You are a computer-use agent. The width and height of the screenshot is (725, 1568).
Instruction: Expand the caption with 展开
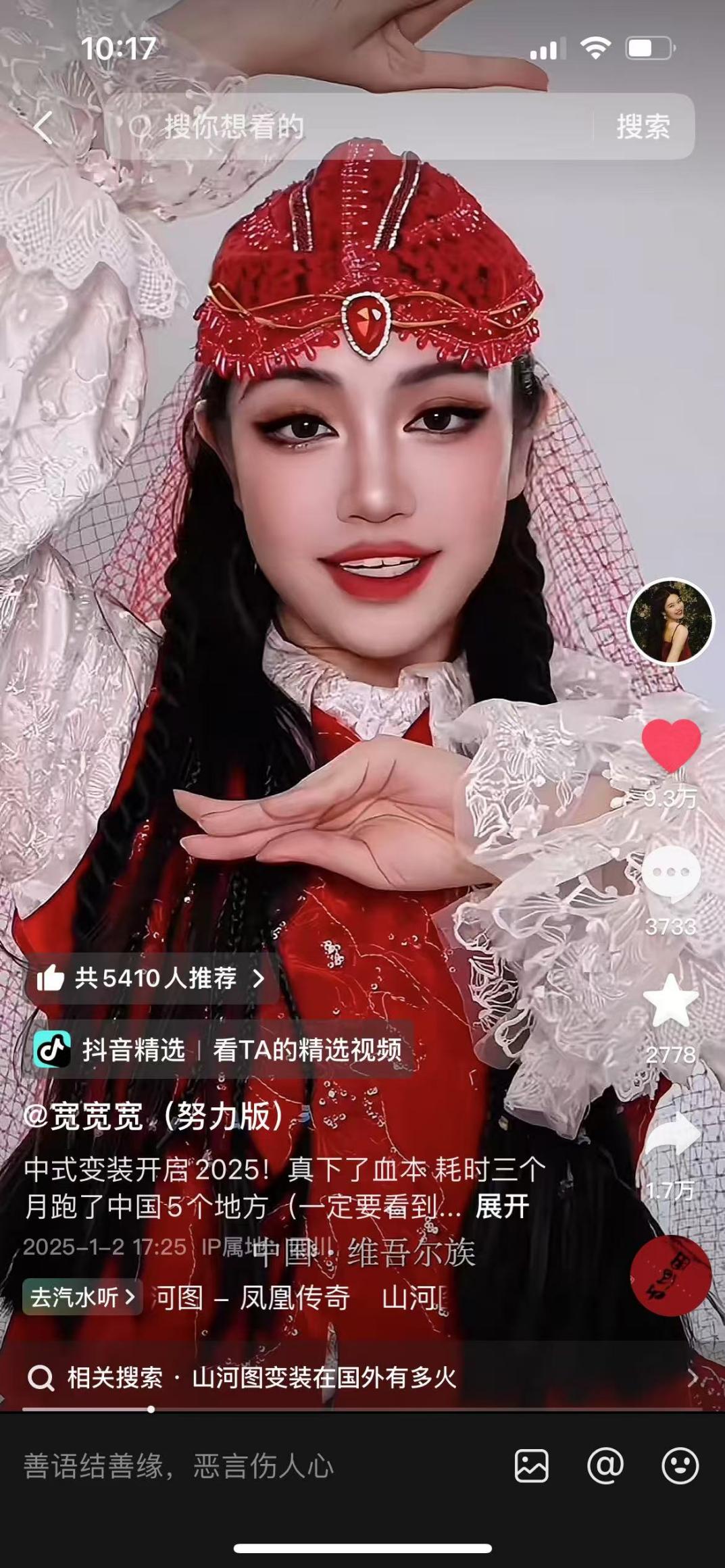point(502,1207)
